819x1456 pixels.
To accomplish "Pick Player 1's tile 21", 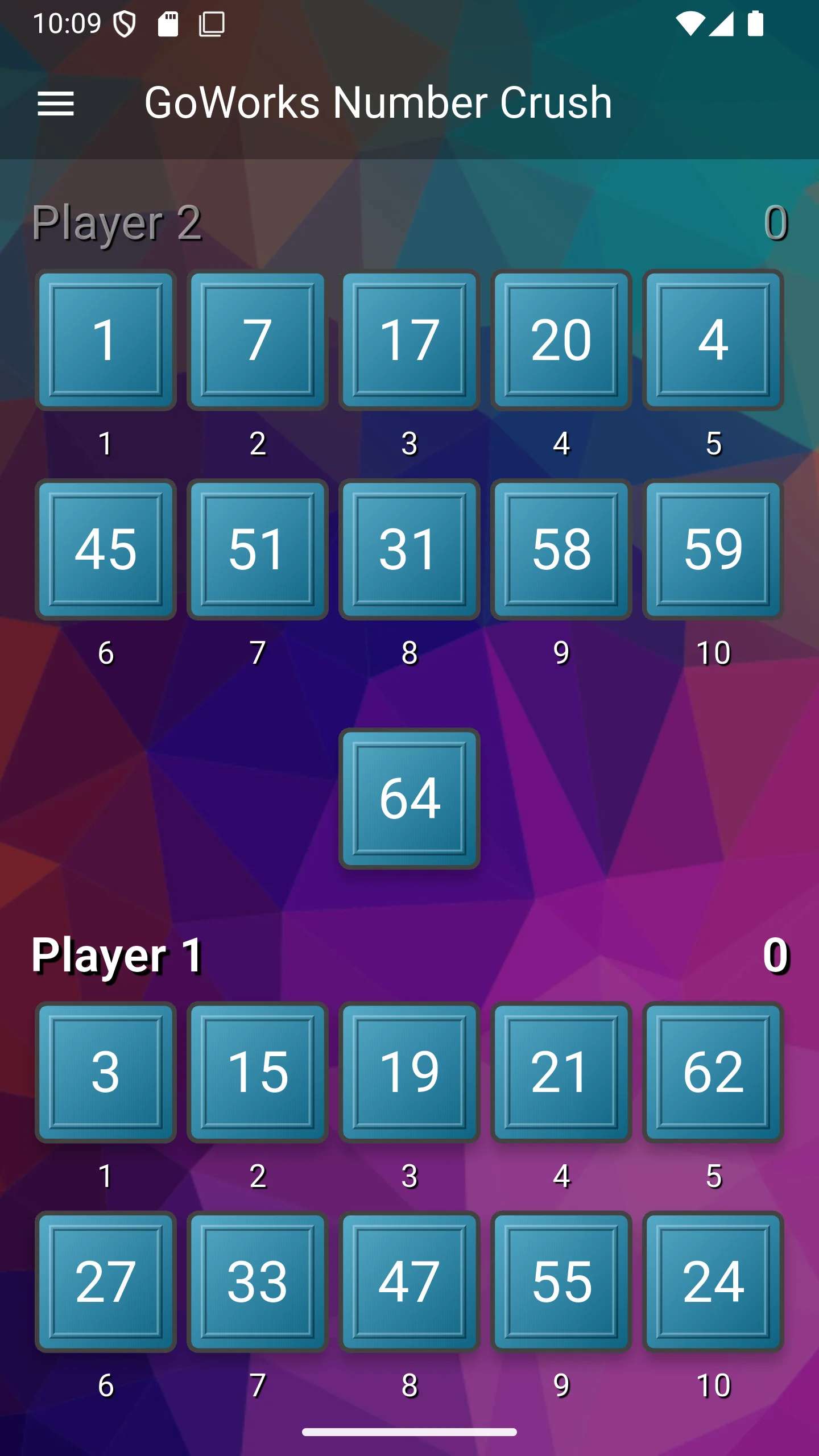I will pyautogui.click(x=561, y=1072).
